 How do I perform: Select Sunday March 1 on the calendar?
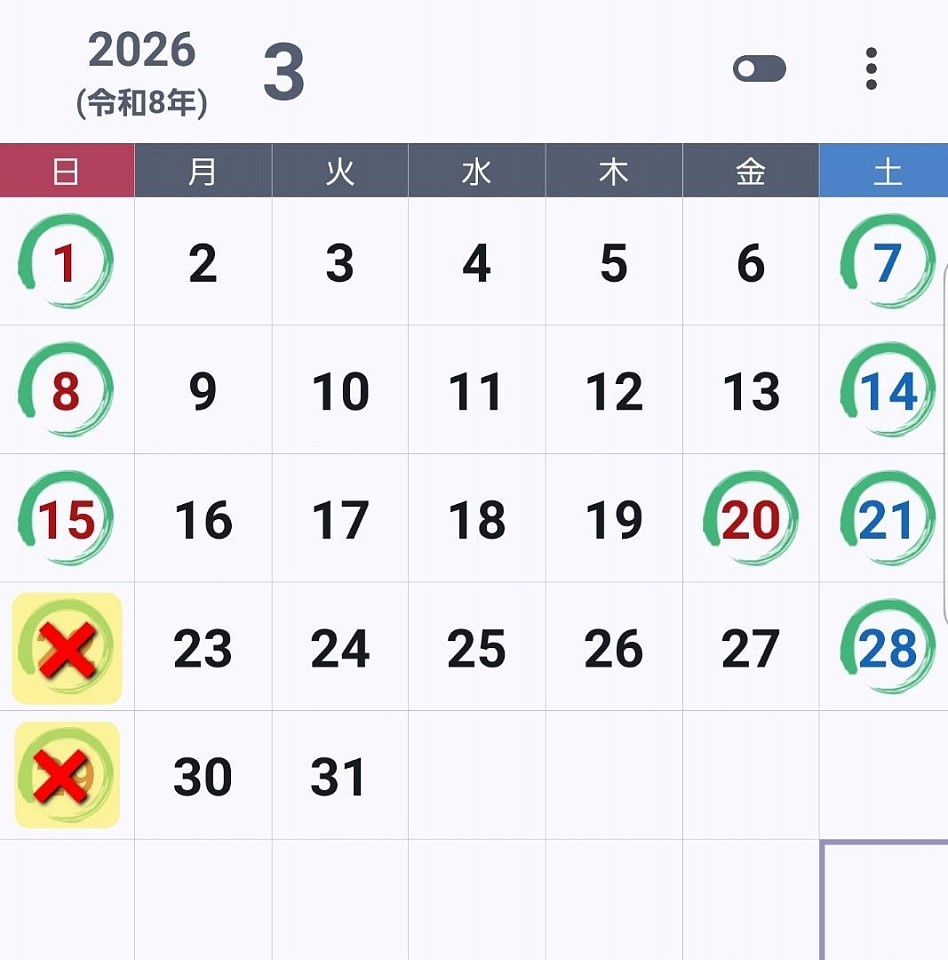(x=66, y=262)
